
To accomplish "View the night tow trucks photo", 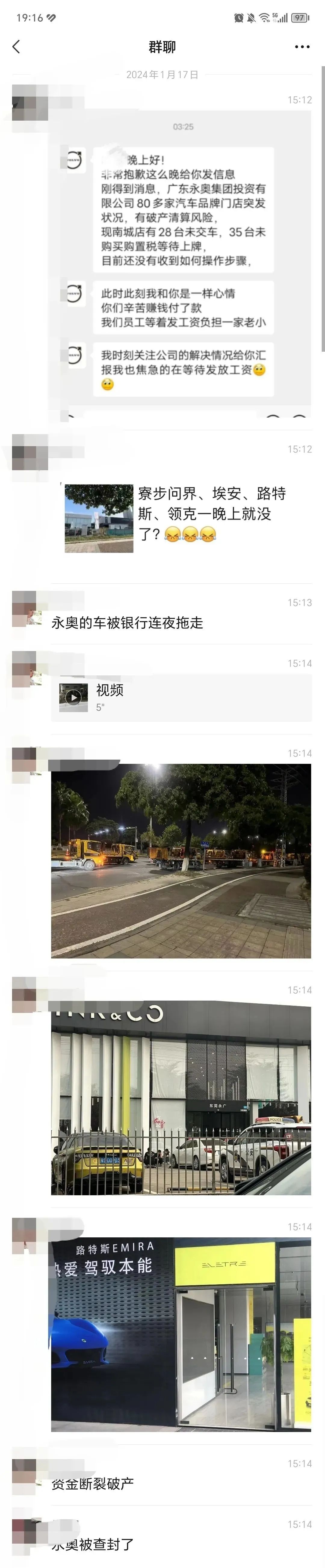I will (181, 861).
